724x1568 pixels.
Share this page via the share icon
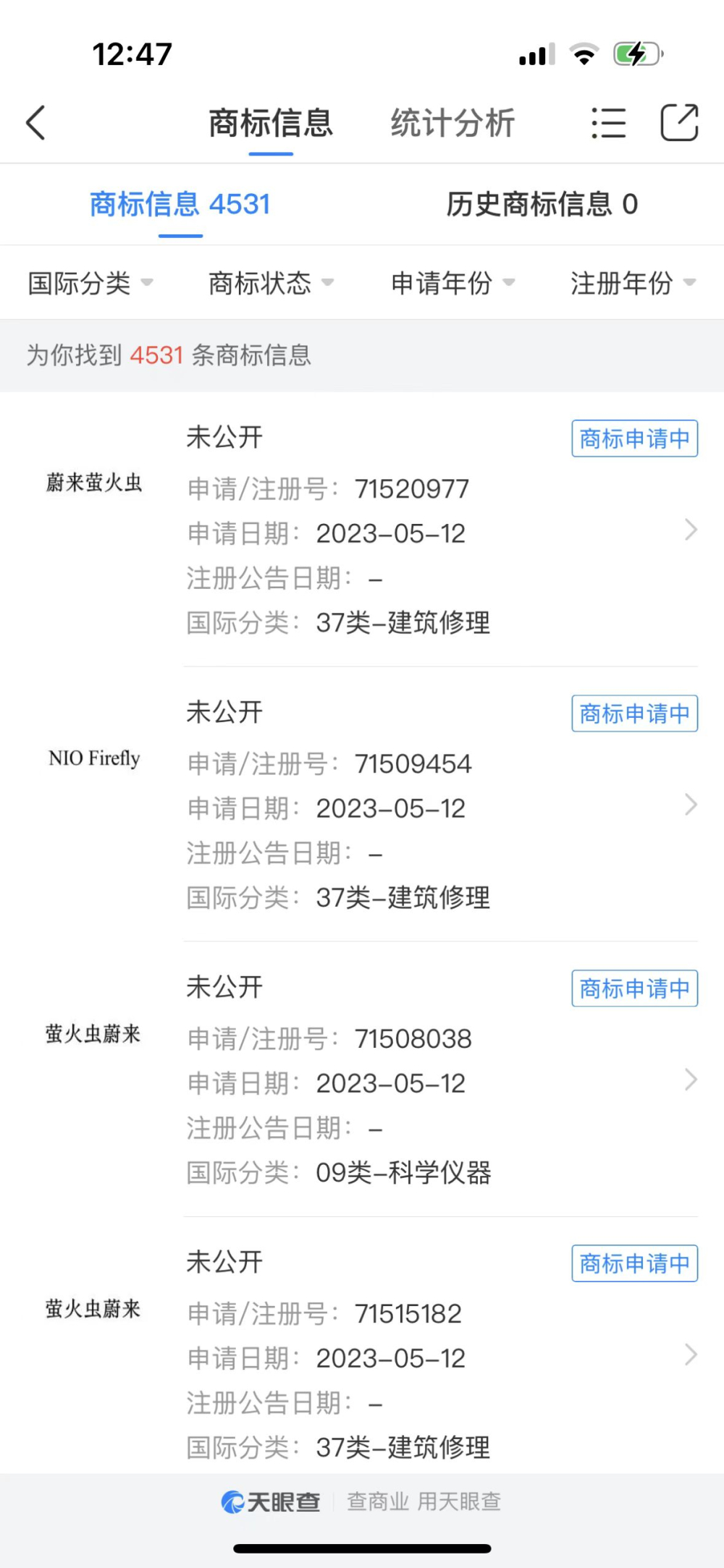tap(679, 122)
